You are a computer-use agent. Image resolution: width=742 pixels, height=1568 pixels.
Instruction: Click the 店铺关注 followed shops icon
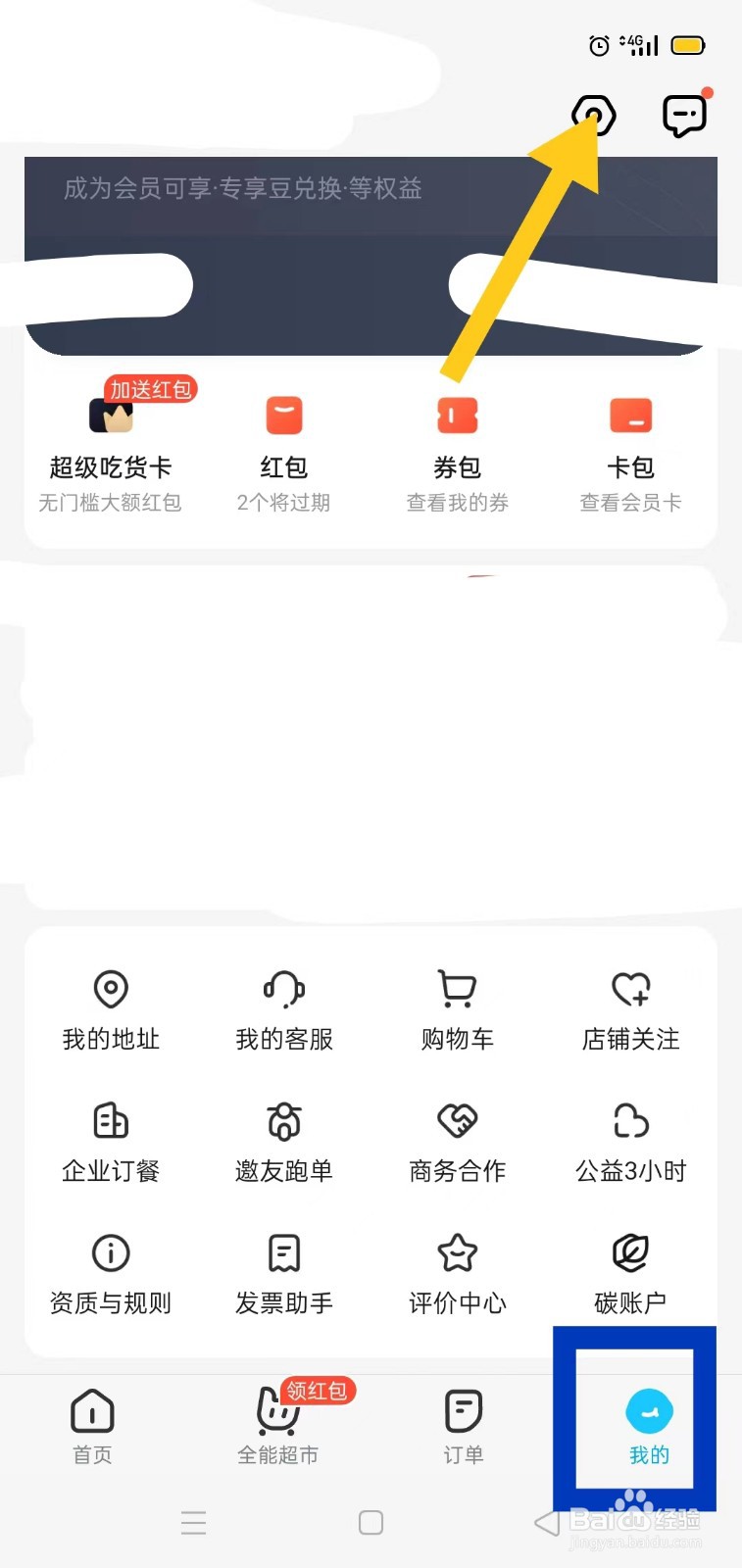(630, 1004)
